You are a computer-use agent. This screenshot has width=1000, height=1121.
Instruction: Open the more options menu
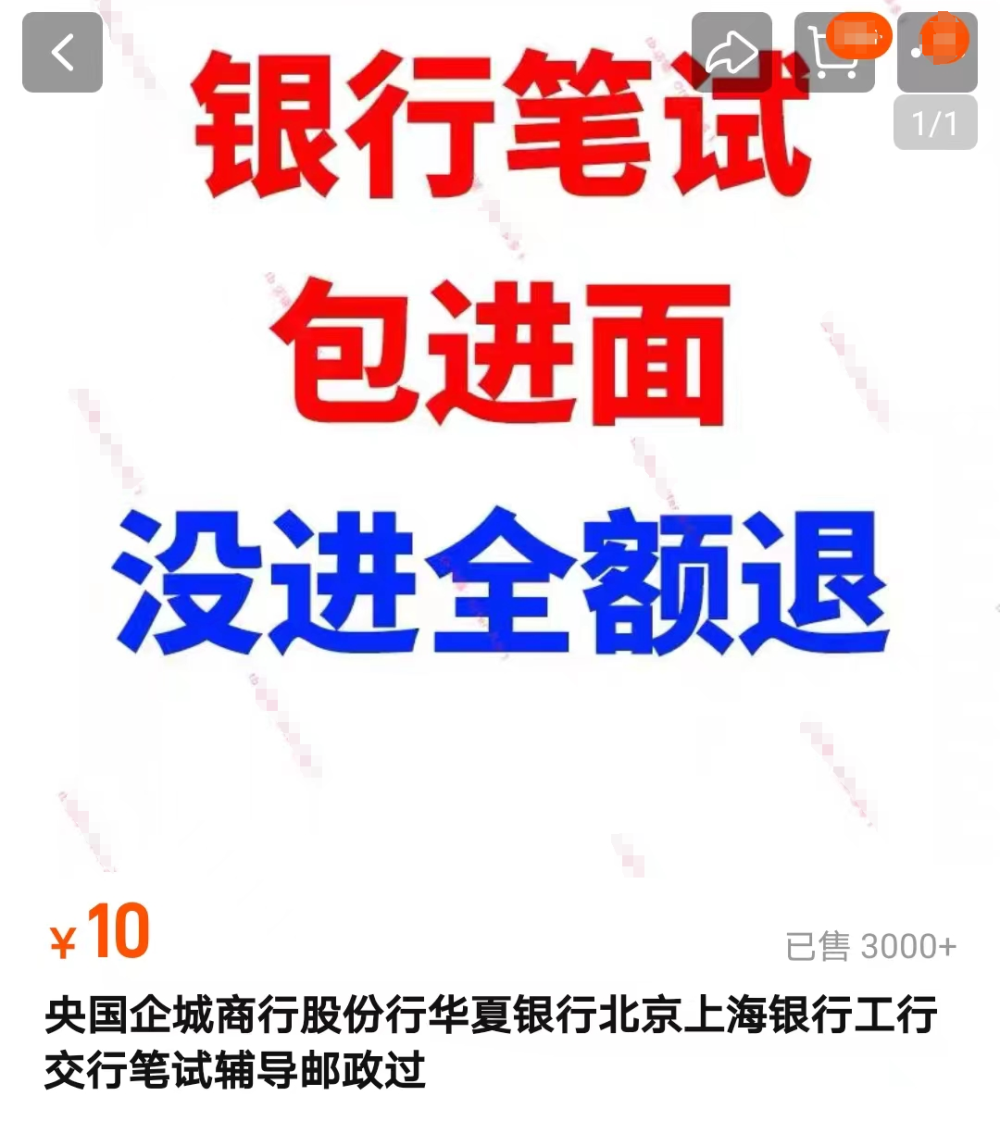coord(936,53)
